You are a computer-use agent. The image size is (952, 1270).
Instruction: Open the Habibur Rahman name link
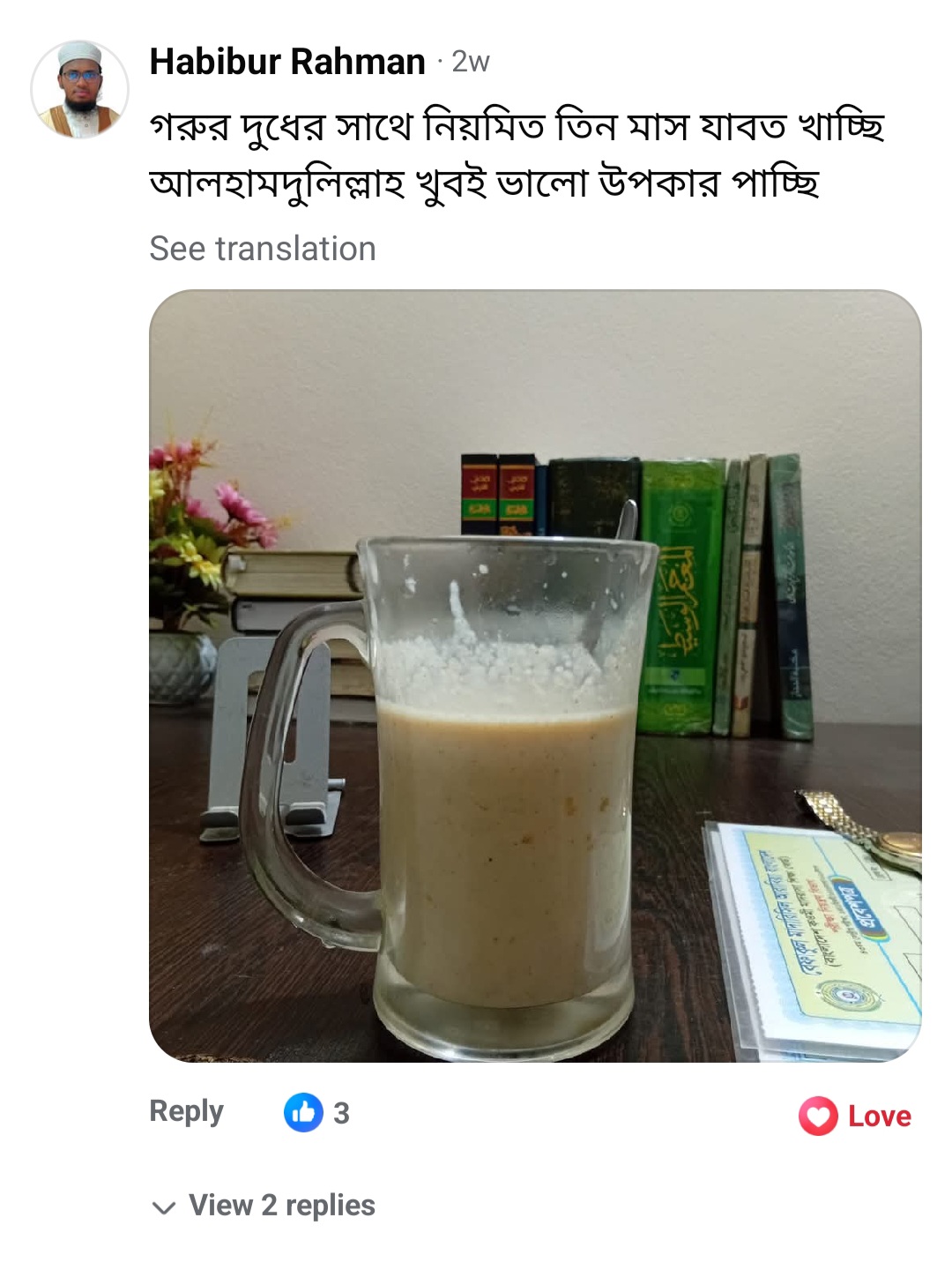pos(287,62)
